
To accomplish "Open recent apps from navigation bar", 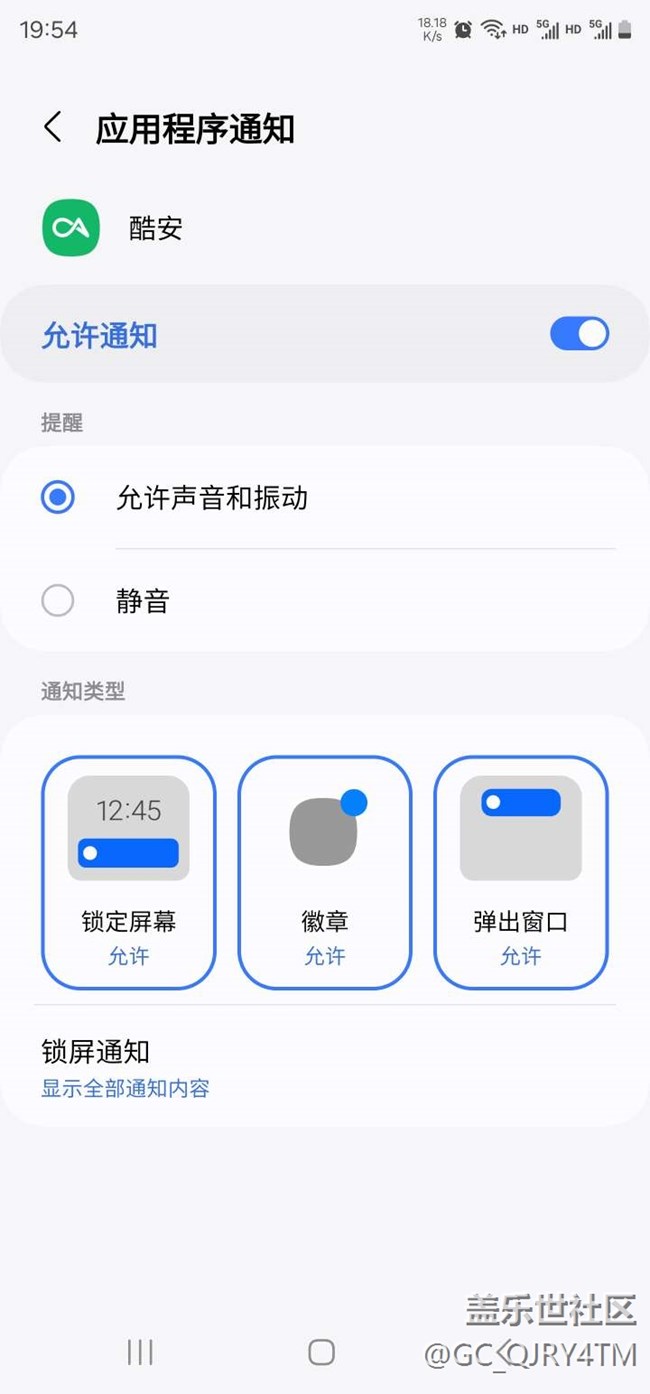I will [140, 1352].
